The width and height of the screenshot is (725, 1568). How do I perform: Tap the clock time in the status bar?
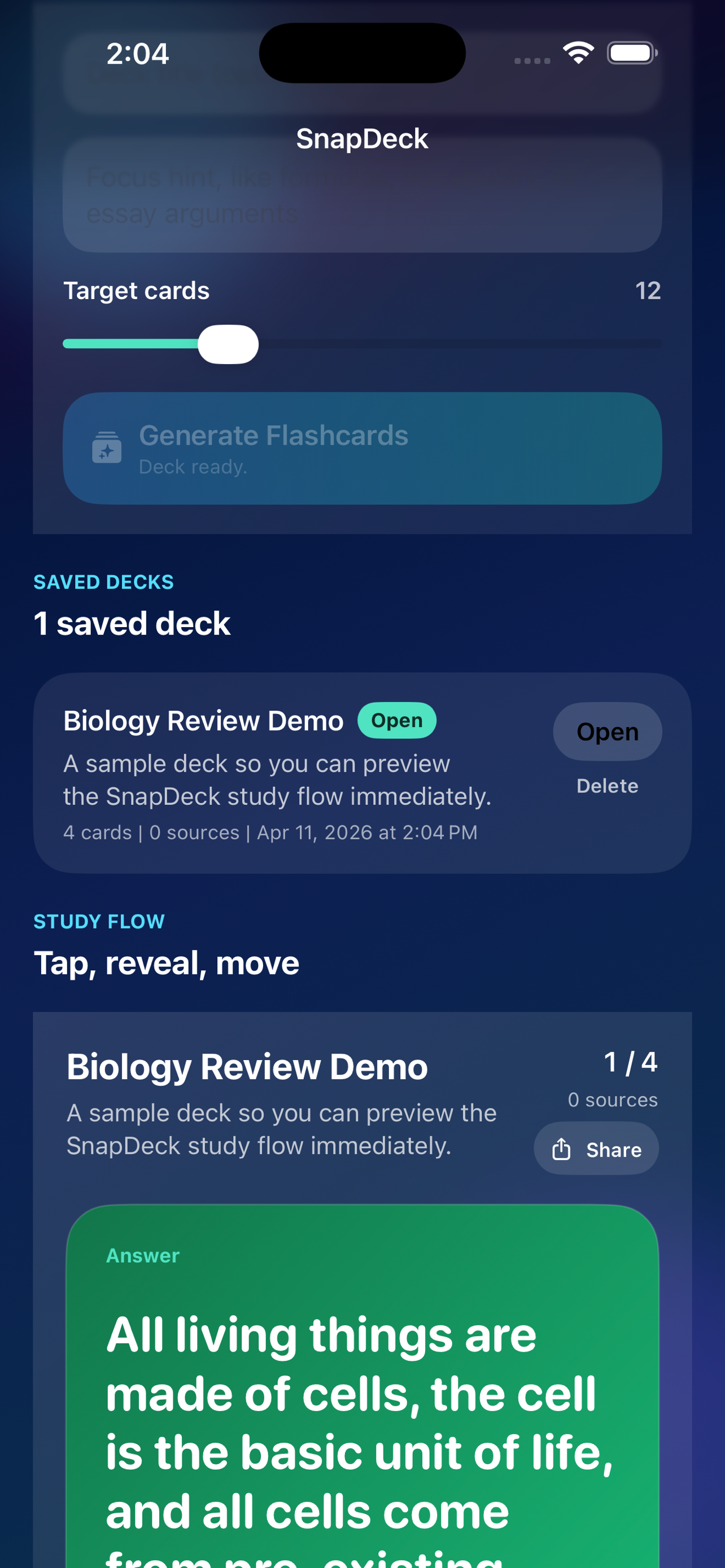(x=138, y=53)
